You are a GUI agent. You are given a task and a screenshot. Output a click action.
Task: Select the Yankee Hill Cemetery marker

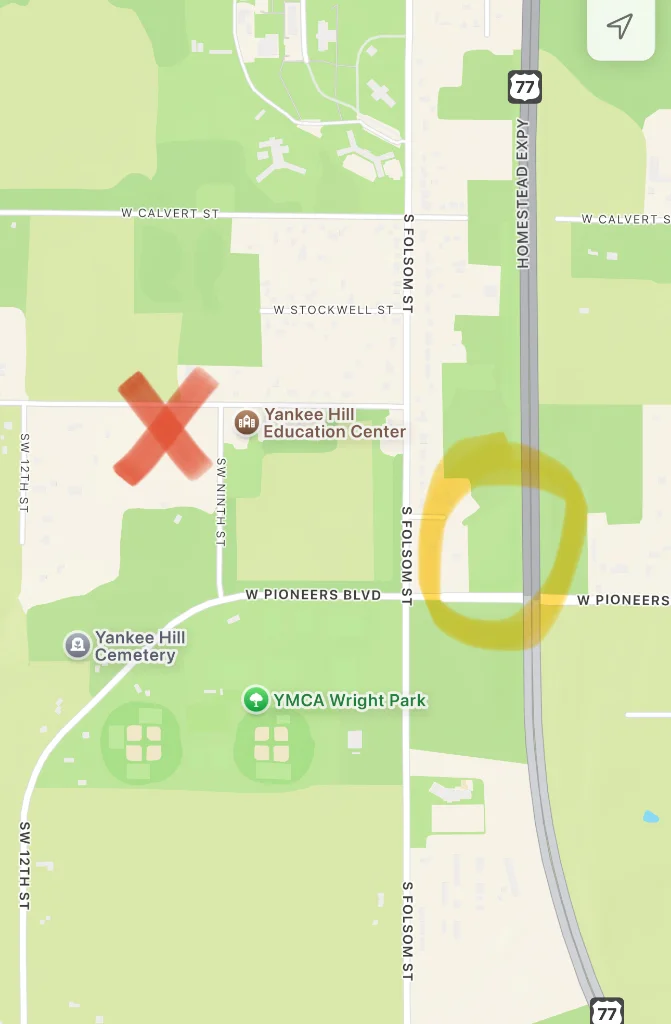pyautogui.click(x=78, y=645)
